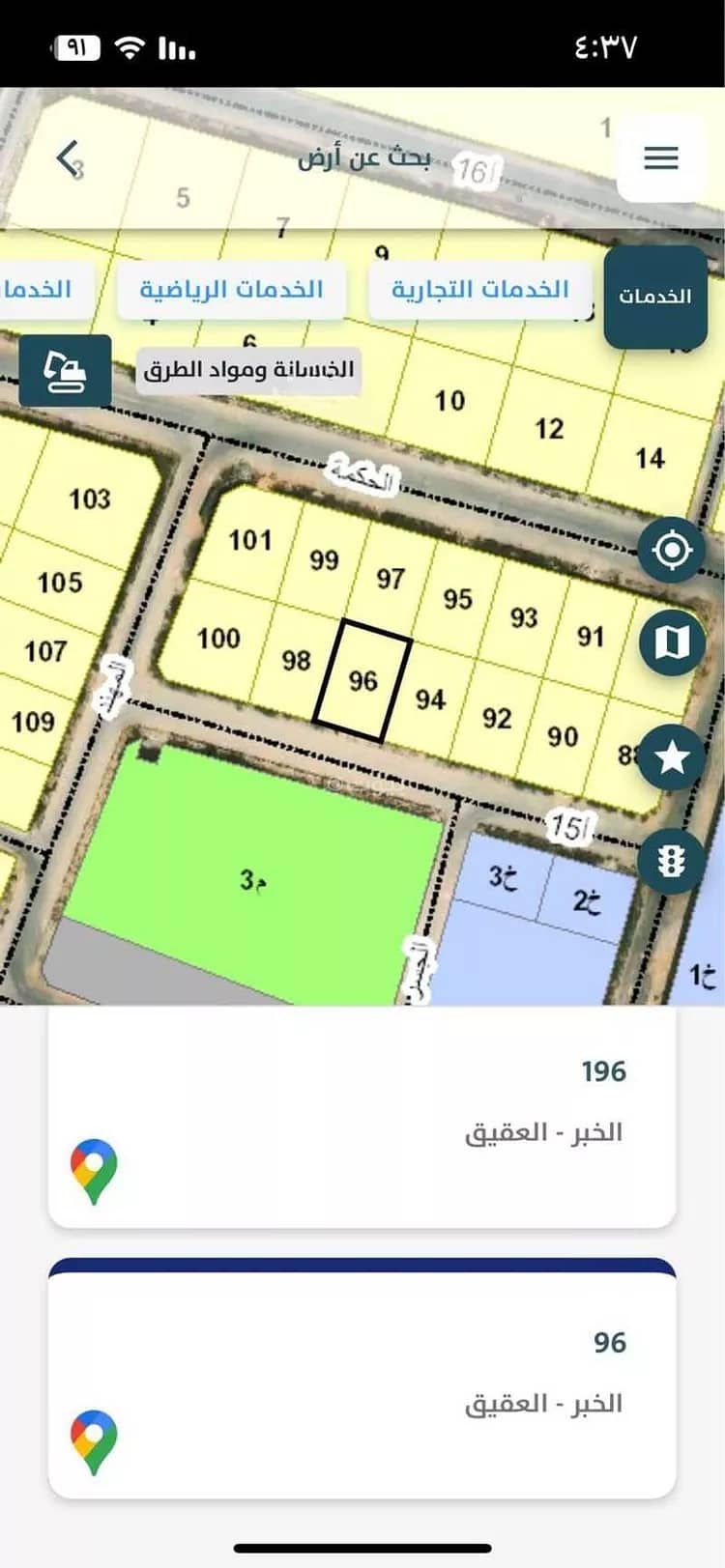Viewport: 725px width, 1568px height.
Task: Open the hamburger menu
Action: (661, 158)
